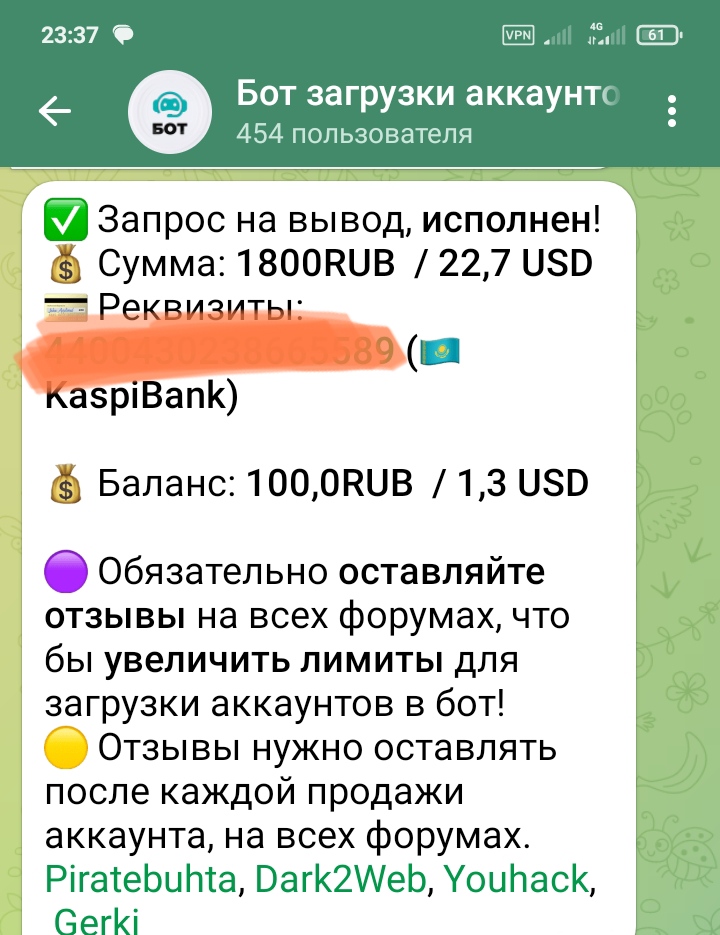Open the chat overflow menu
The height and width of the screenshot is (935, 720).
click(x=672, y=112)
